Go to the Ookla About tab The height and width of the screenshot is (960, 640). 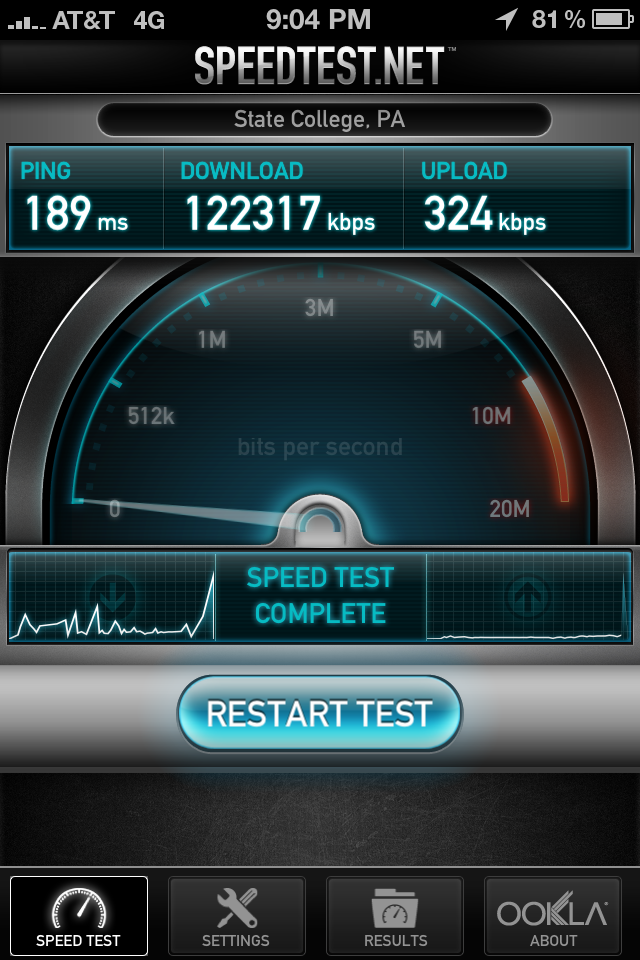(x=553, y=916)
